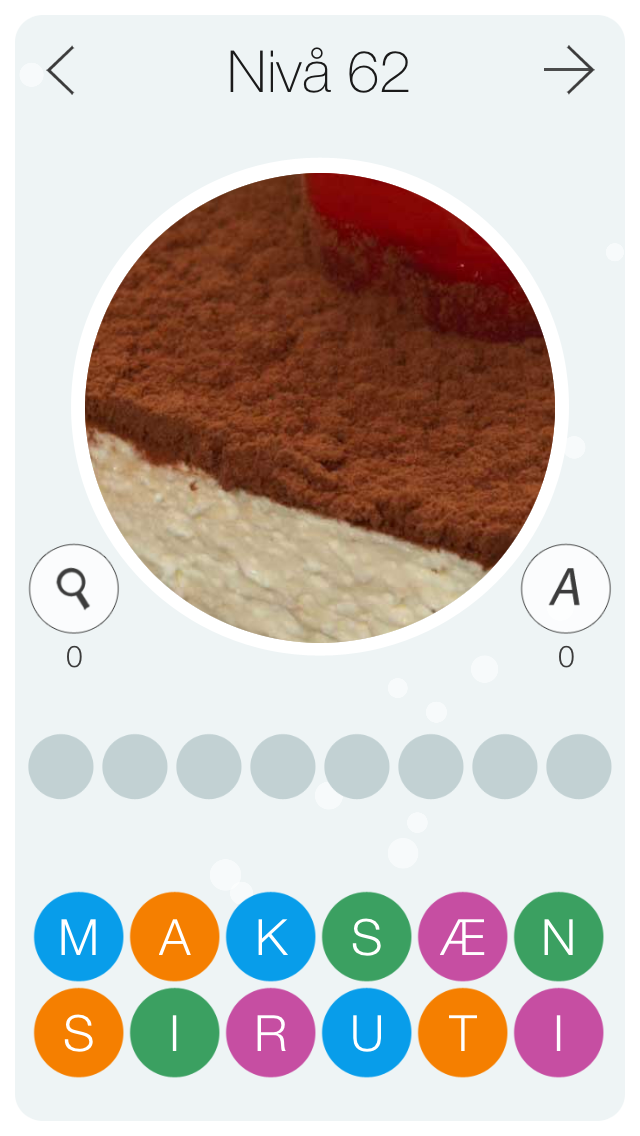
Task: Pick the green letter I tile
Action: pos(175,1032)
